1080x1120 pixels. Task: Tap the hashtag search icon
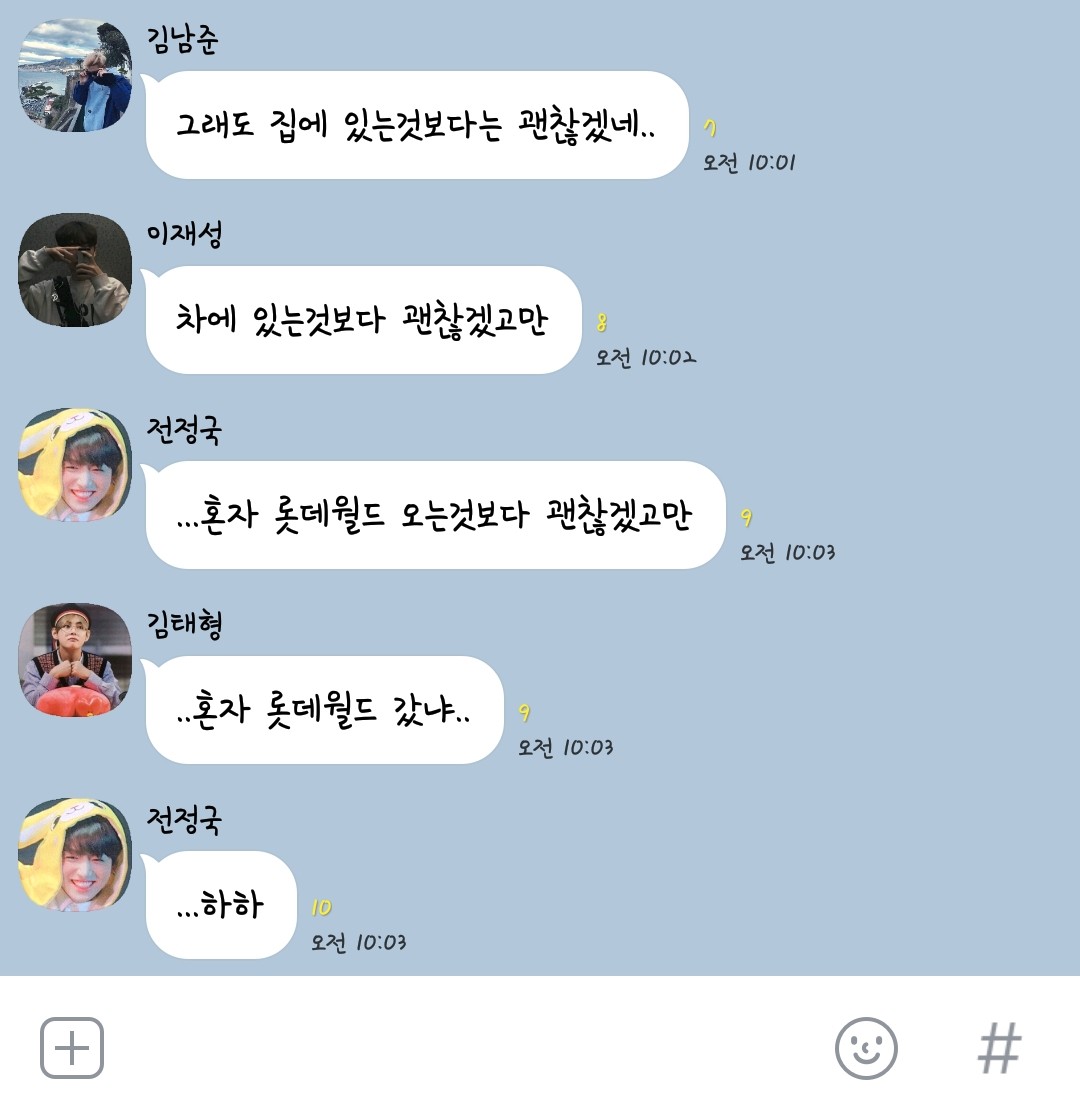pos(999,1048)
